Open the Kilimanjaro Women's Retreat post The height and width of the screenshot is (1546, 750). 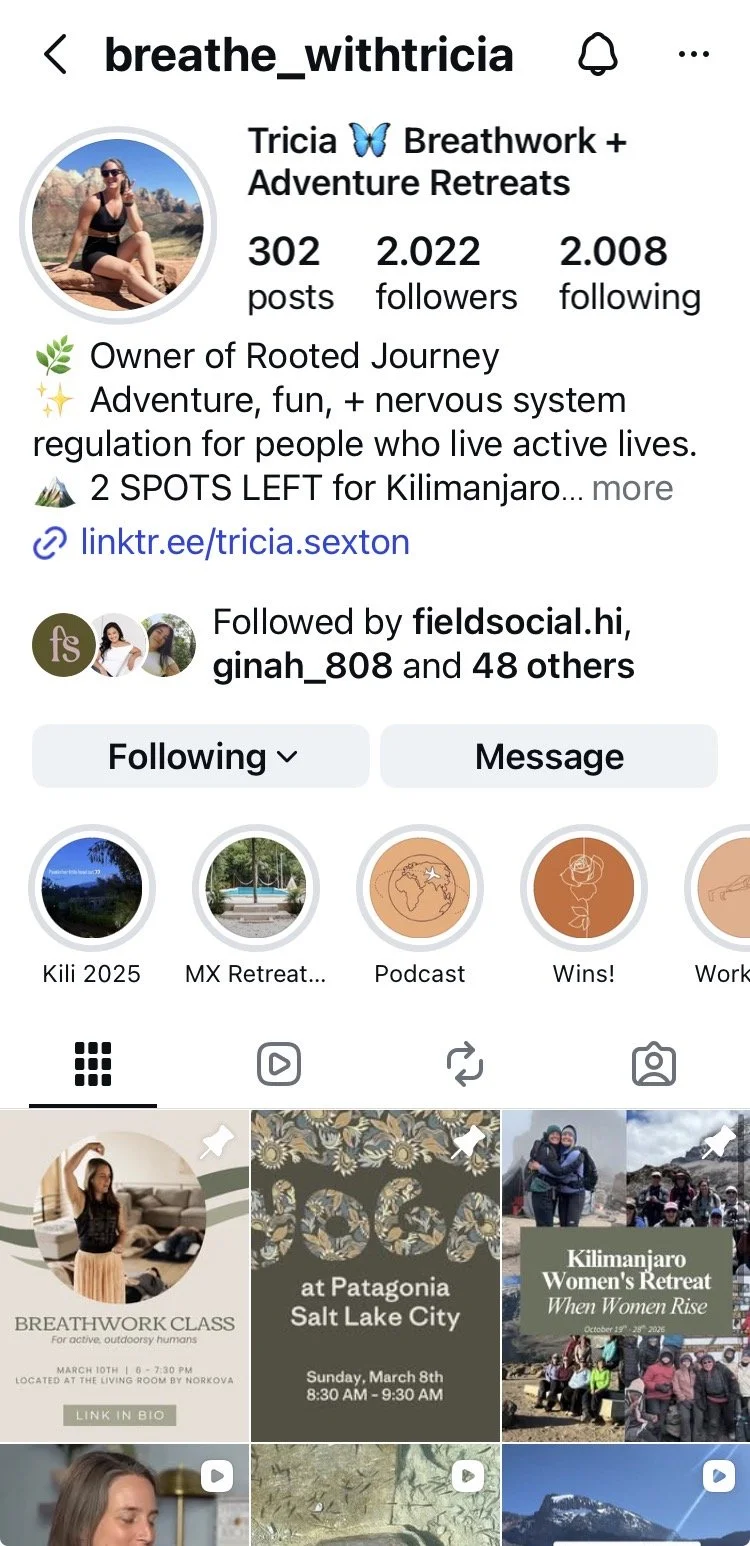click(x=626, y=1275)
